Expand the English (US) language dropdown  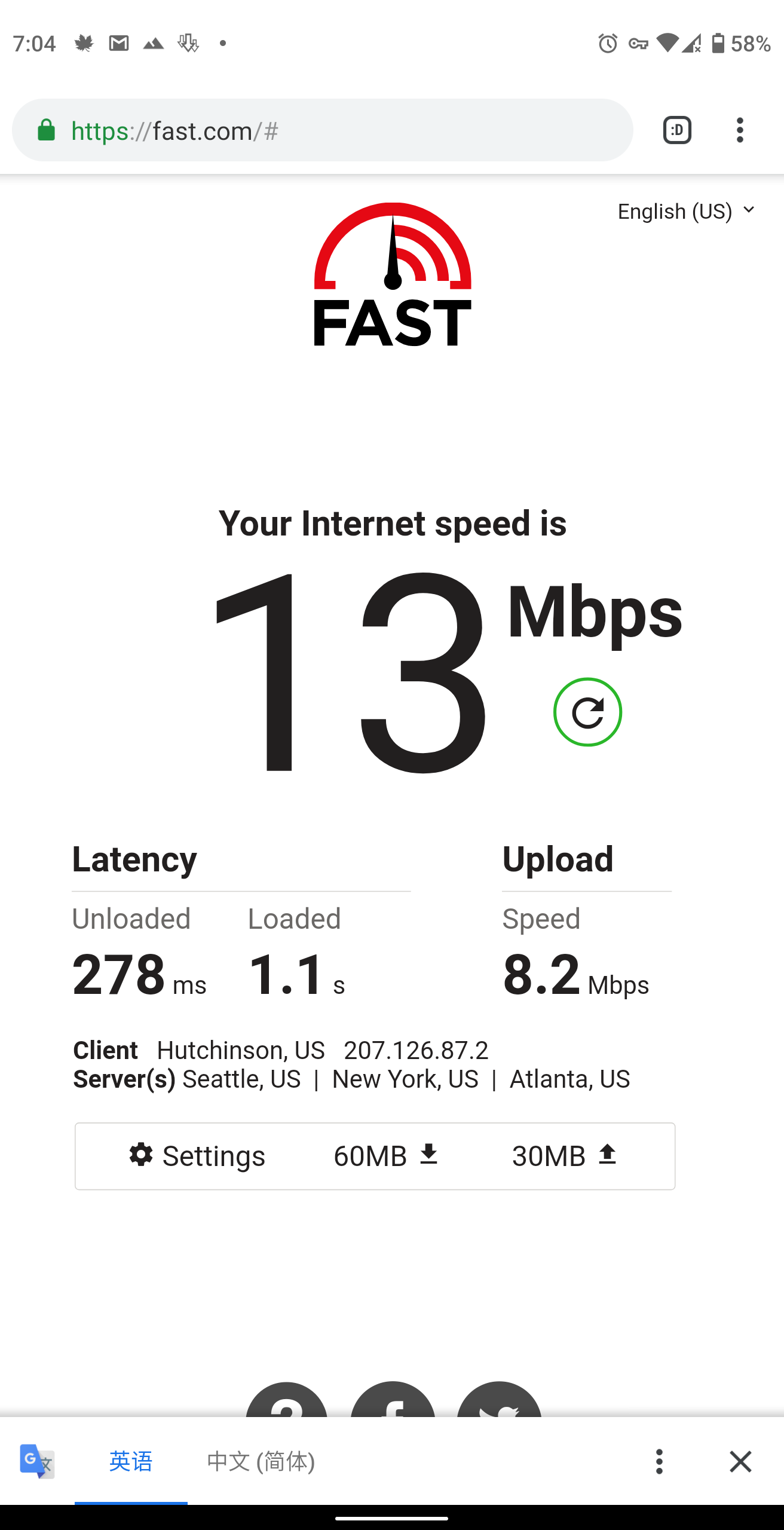[686, 212]
